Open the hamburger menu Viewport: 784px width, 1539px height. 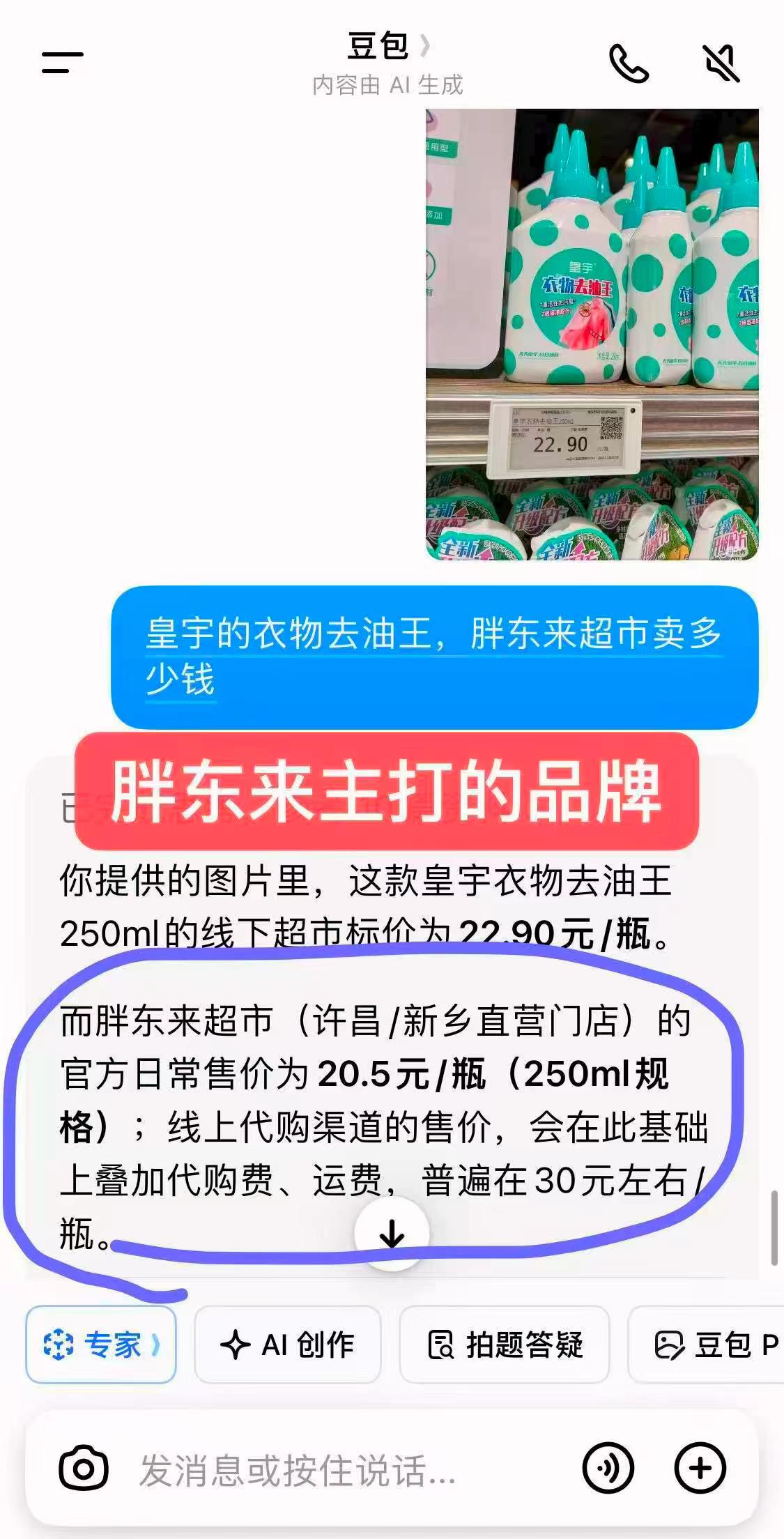point(62,63)
